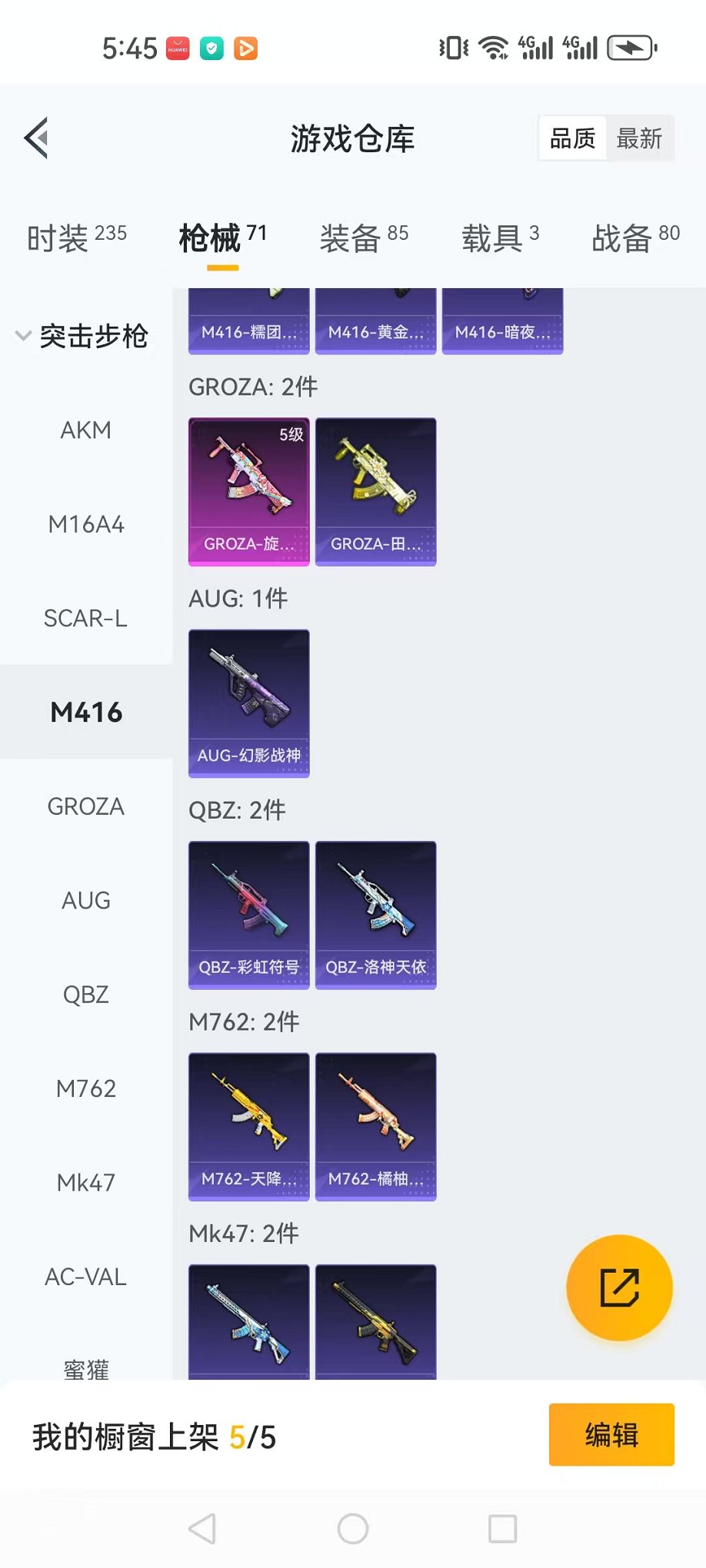Collapse the 突击步枪 category
The image size is (706, 1568).
[x=82, y=336]
